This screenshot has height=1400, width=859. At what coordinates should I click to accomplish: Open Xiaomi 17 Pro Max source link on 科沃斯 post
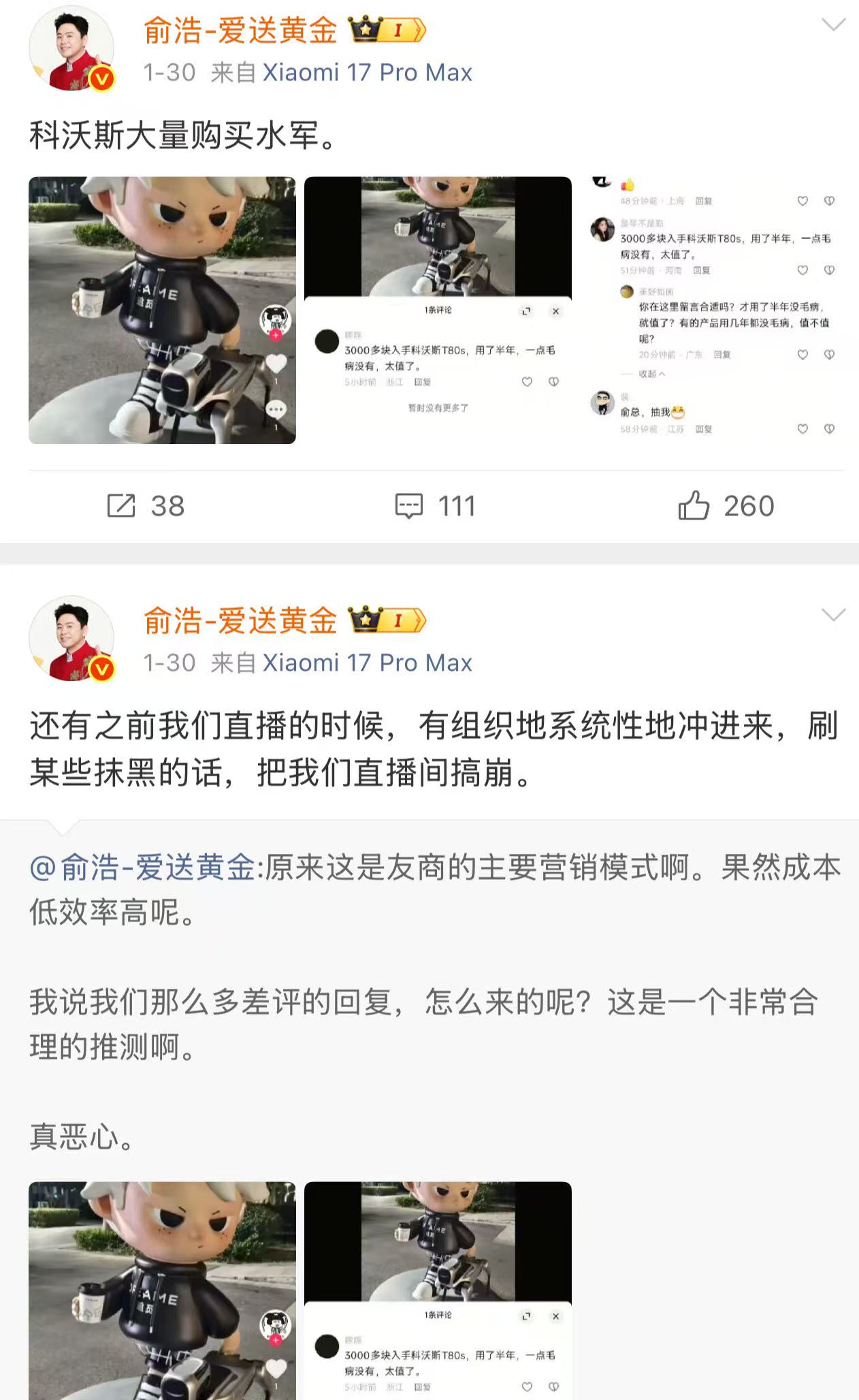pyautogui.click(x=368, y=73)
